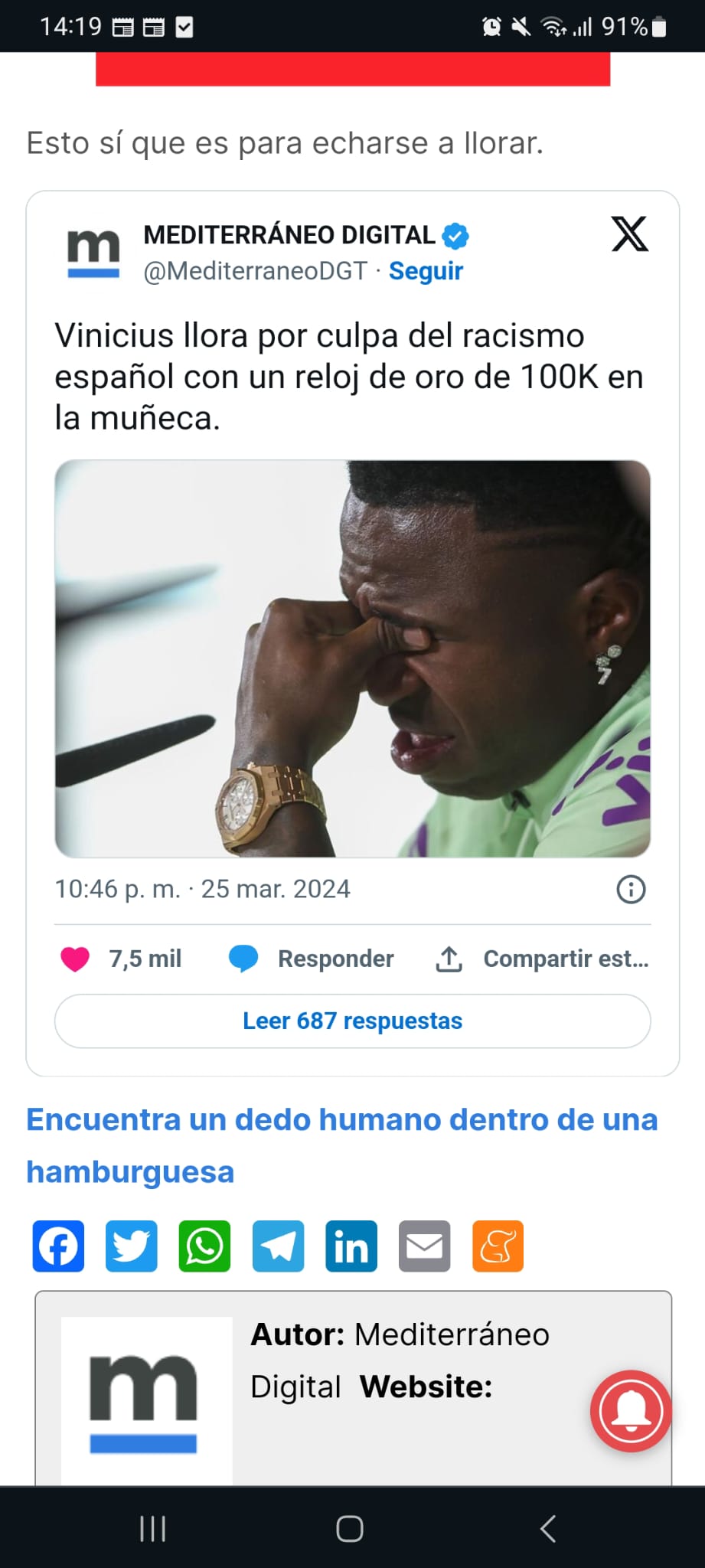Image resolution: width=705 pixels, height=1568 pixels.
Task: Open the X logo in the embedded tweet
Action: (629, 234)
